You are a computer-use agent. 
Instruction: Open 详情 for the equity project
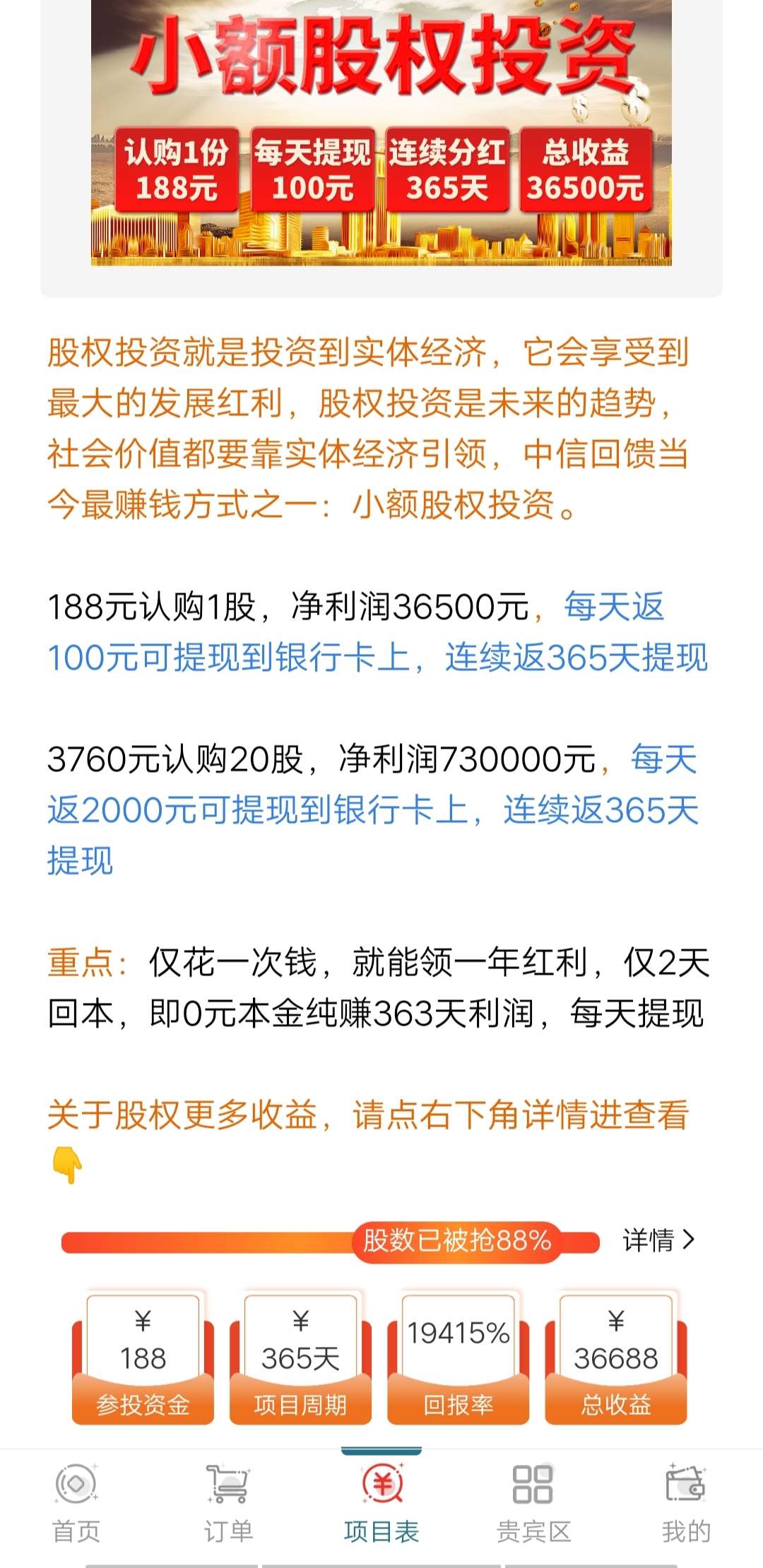tap(658, 1240)
